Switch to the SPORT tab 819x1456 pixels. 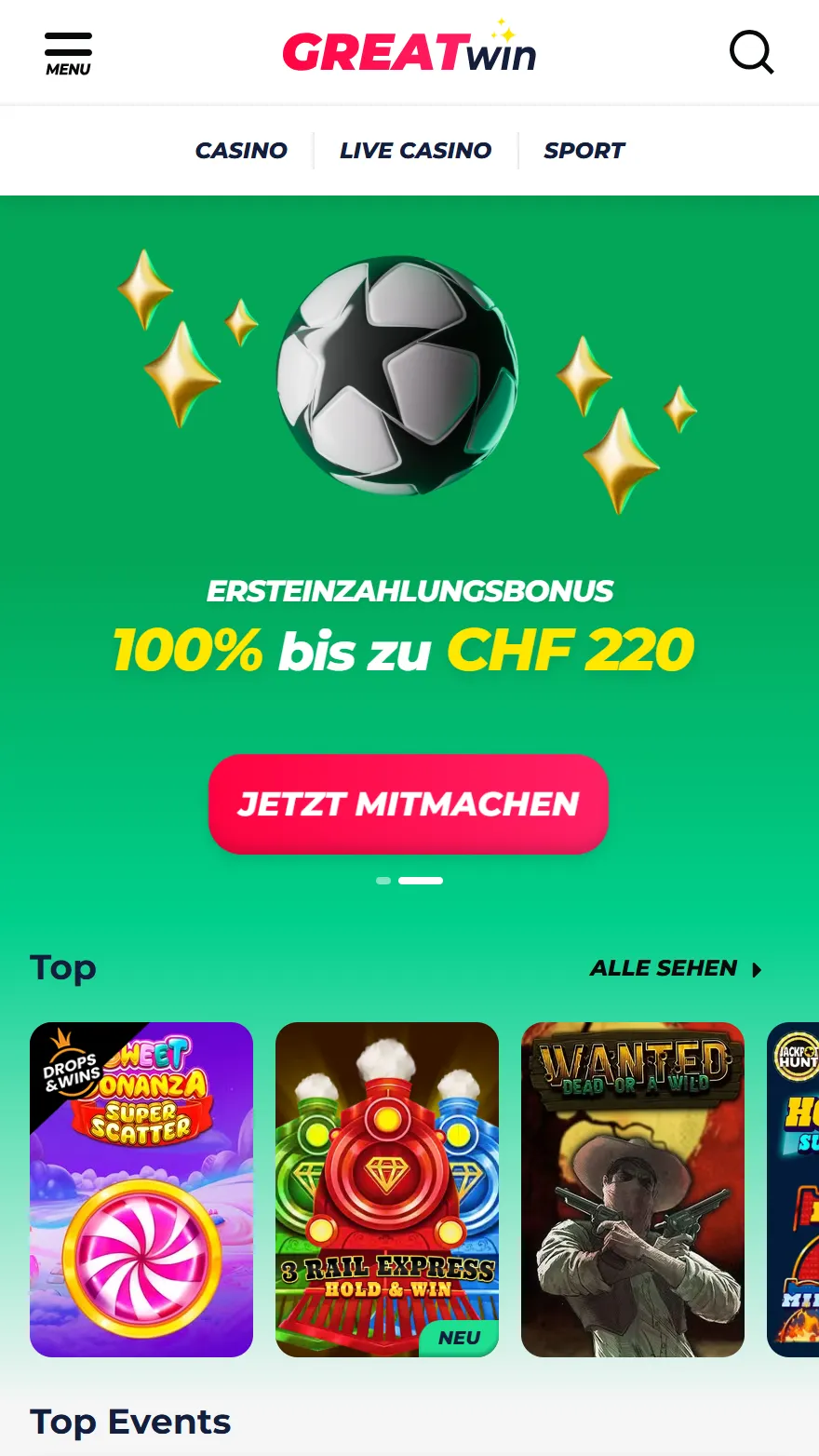point(584,150)
